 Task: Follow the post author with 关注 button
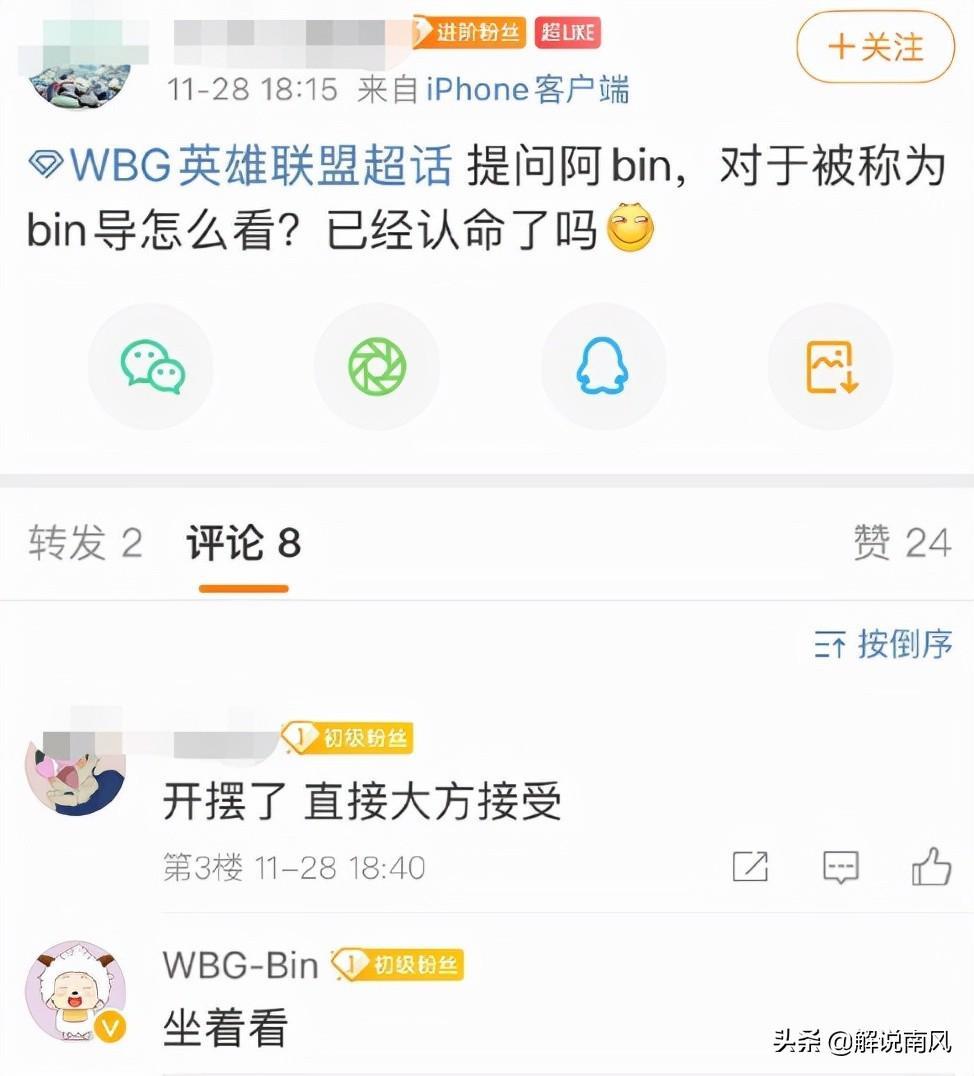pyautogui.click(x=876, y=47)
